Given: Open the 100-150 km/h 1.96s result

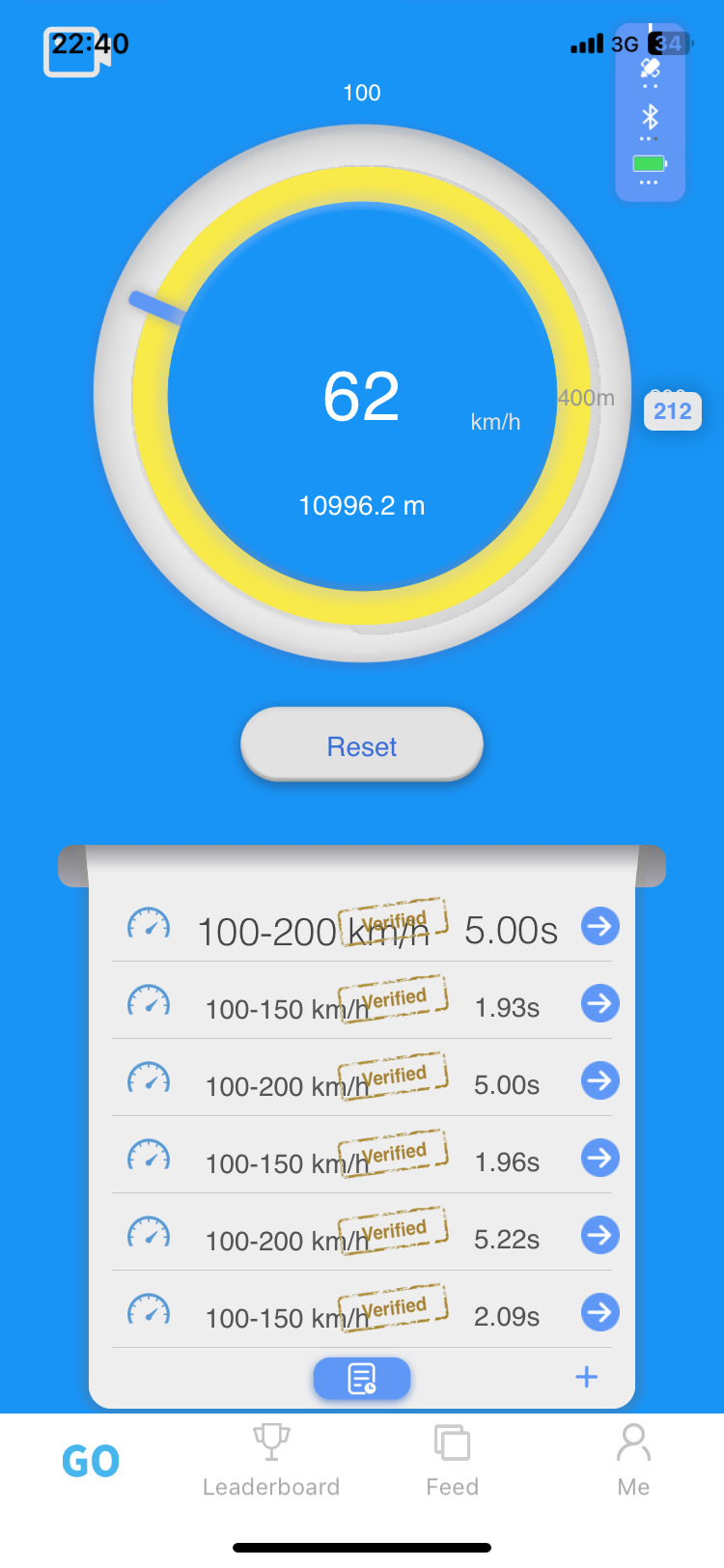Looking at the screenshot, I should point(599,1158).
